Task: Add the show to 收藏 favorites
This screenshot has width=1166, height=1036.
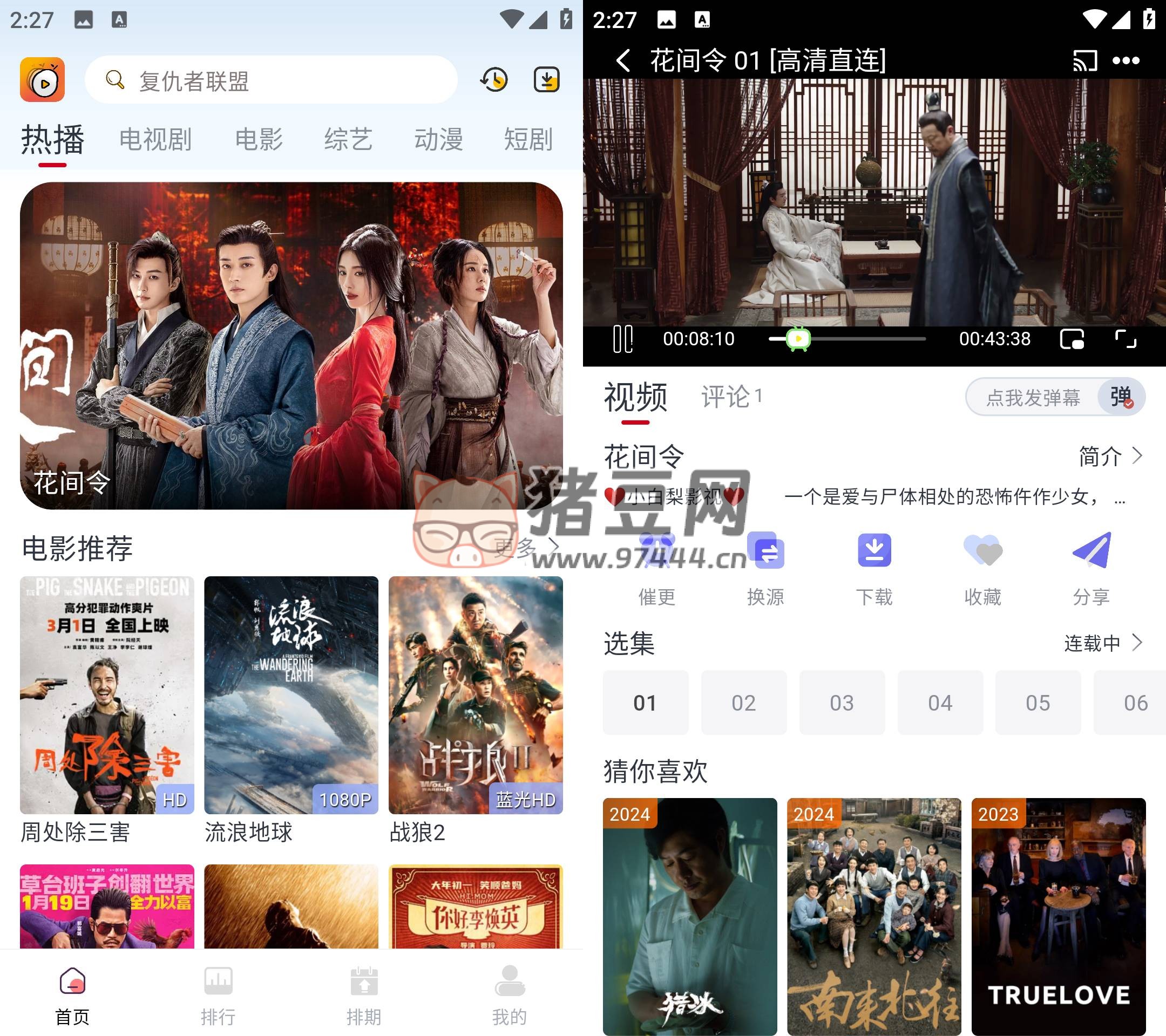Action: pos(982,567)
